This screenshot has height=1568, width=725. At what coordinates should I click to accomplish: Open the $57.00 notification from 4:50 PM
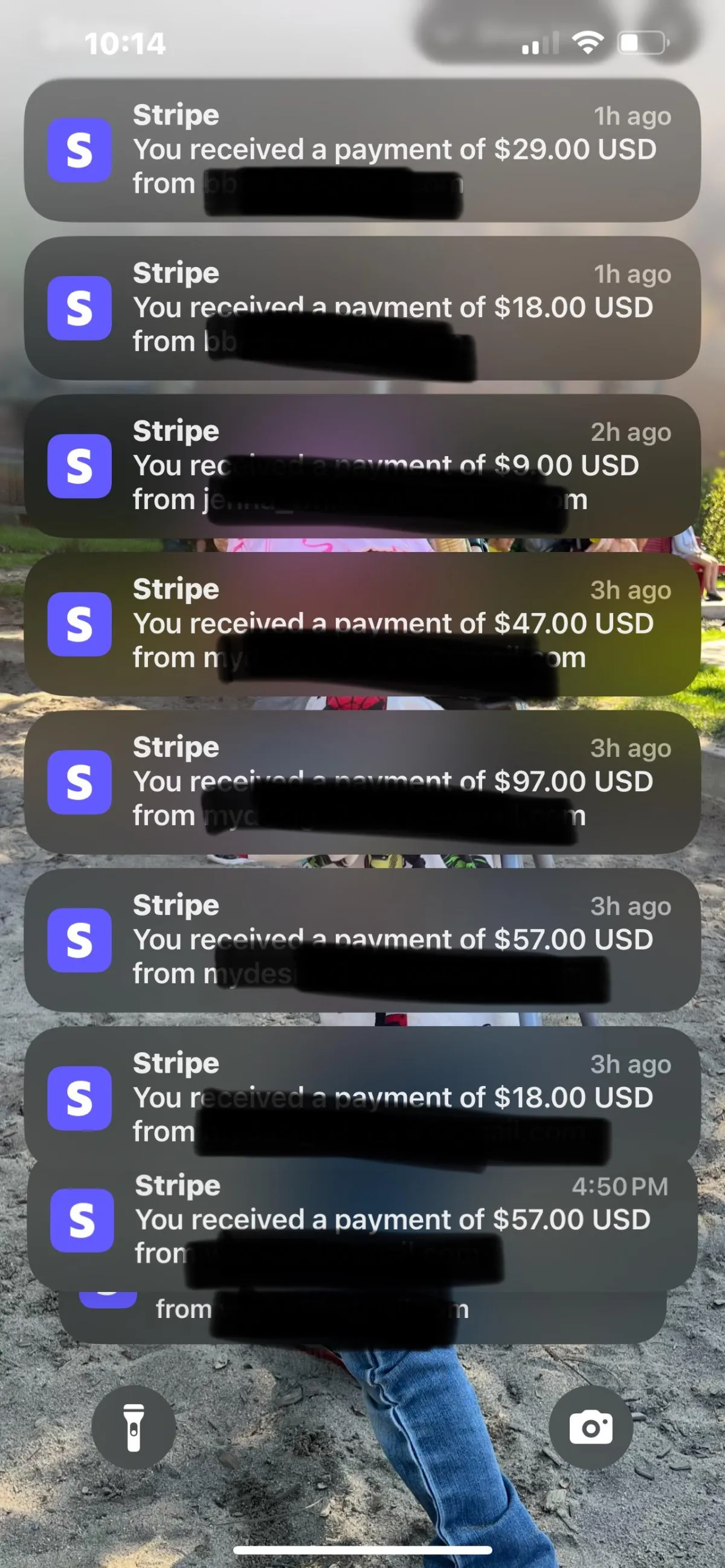tap(362, 1221)
